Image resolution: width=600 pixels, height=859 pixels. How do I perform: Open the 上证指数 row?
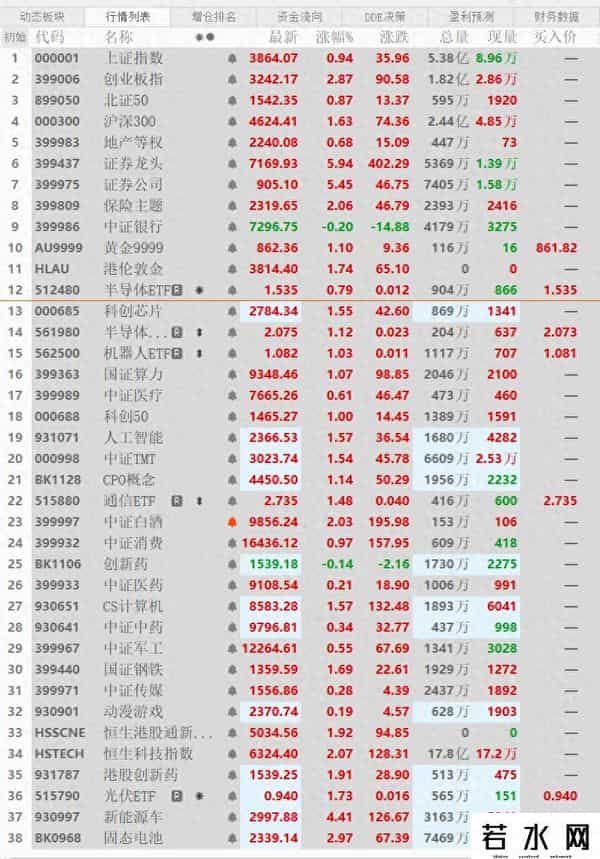click(x=134, y=58)
